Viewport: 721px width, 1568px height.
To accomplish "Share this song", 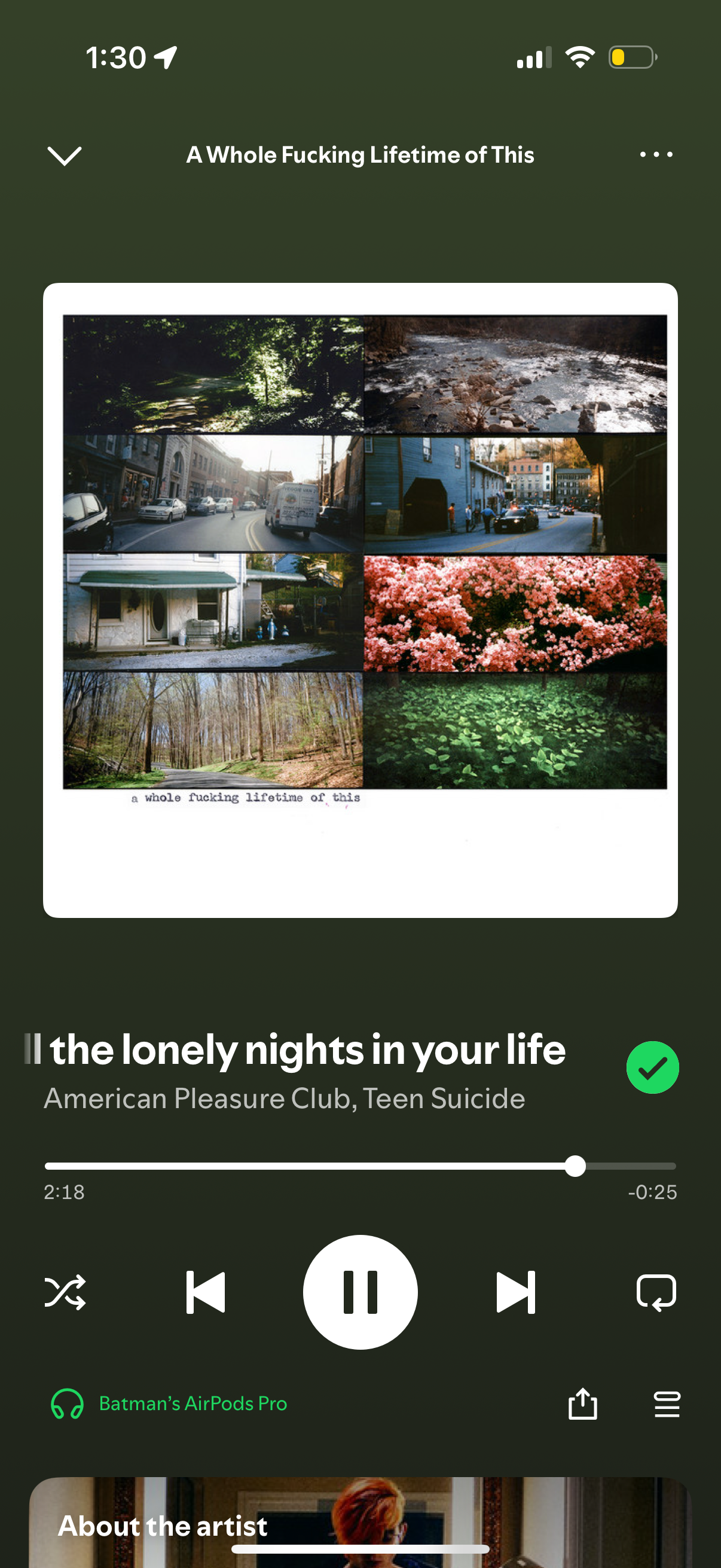I will [x=582, y=1403].
